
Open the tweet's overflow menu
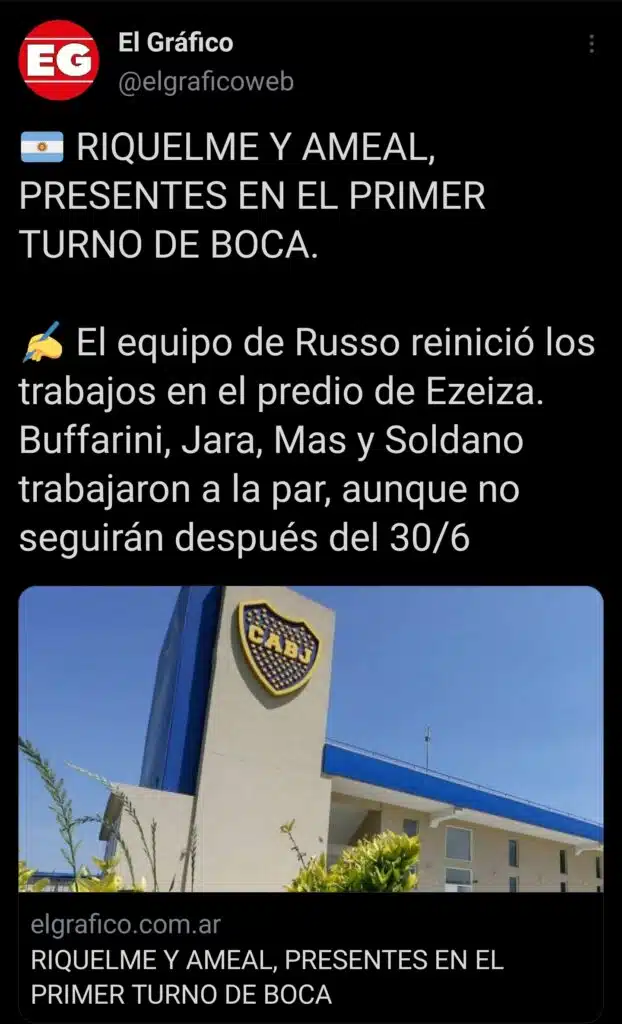(592, 44)
